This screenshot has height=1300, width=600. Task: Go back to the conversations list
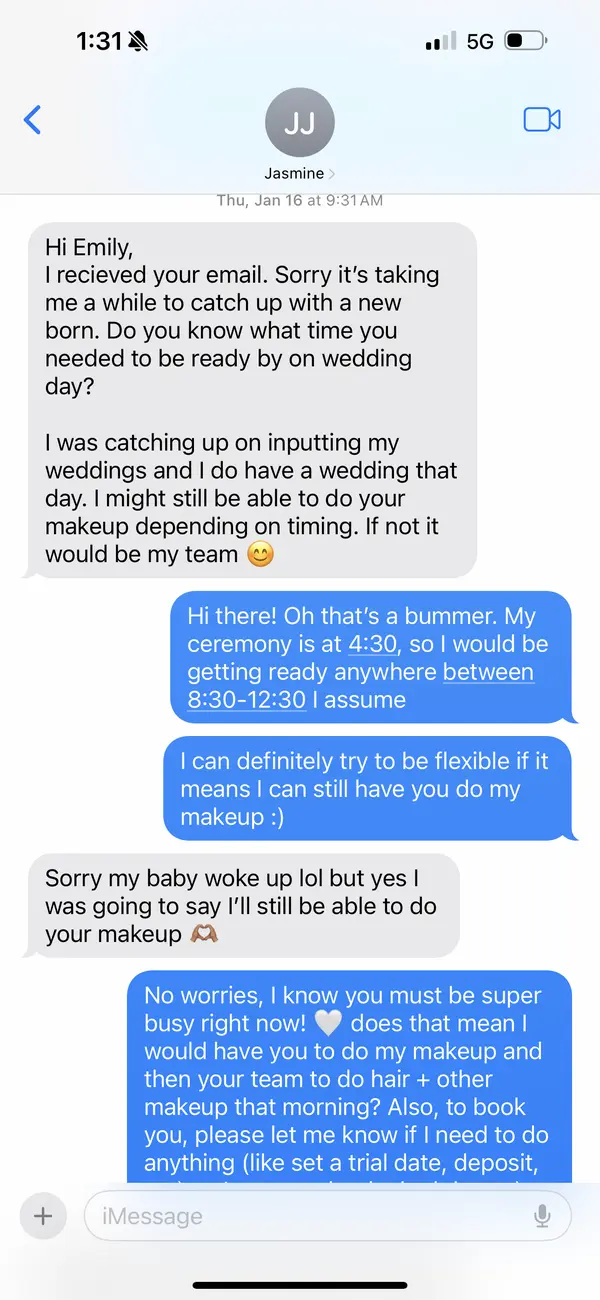[33, 120]
